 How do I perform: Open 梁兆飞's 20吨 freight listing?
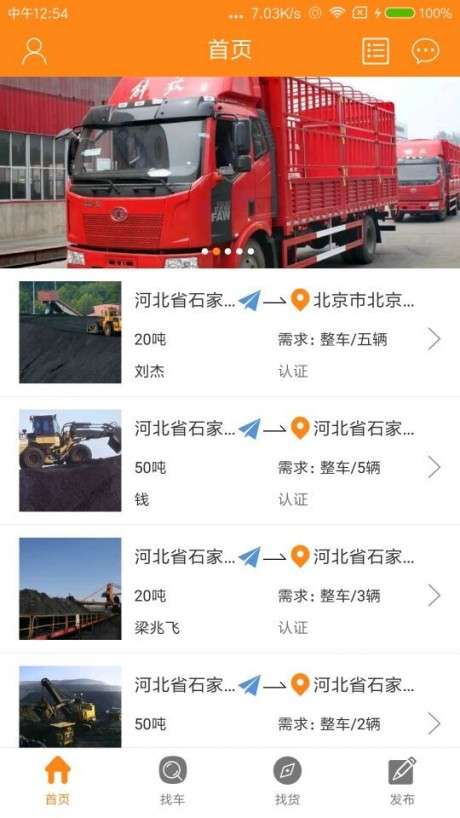pyautogui.click(x=230, y=589)
